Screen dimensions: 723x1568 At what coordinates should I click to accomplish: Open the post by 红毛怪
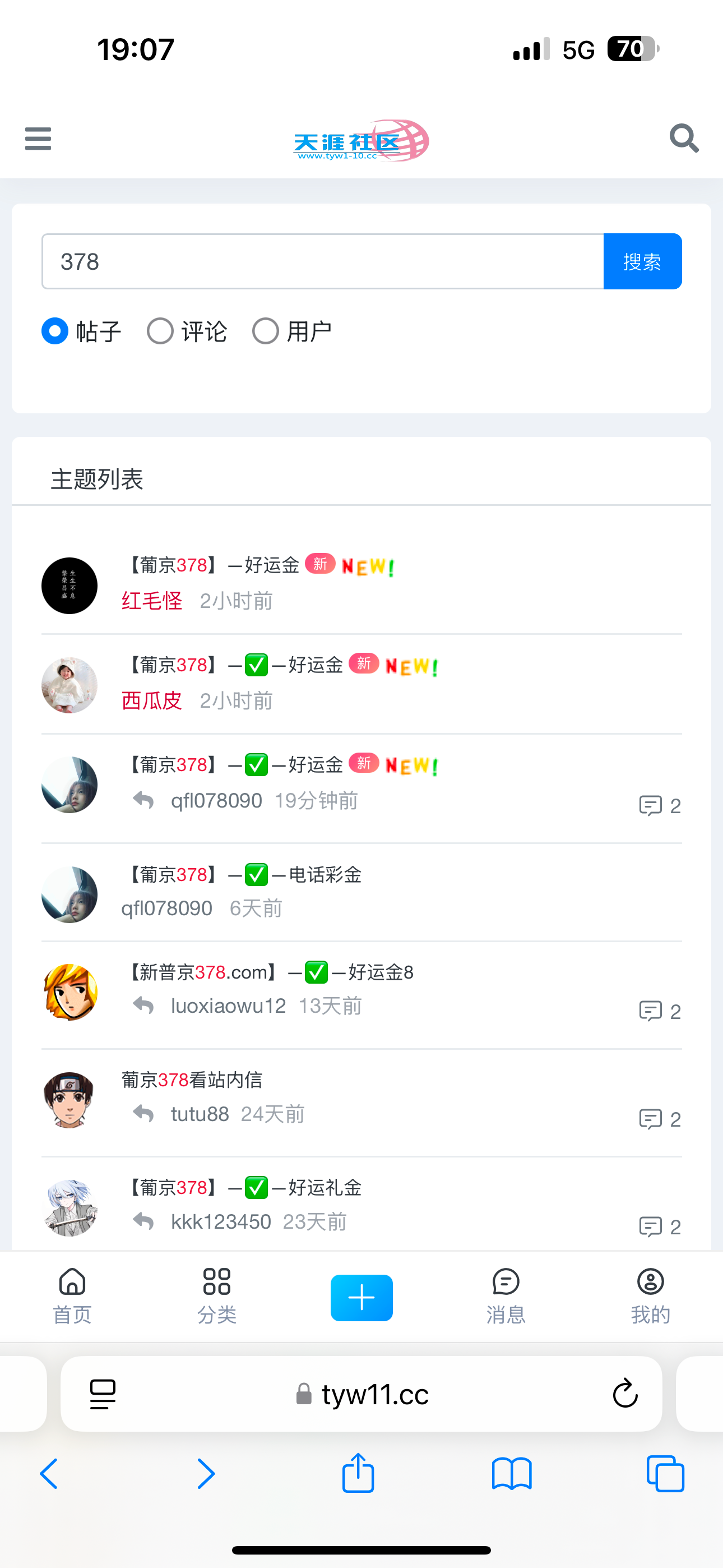click(213, 566)
